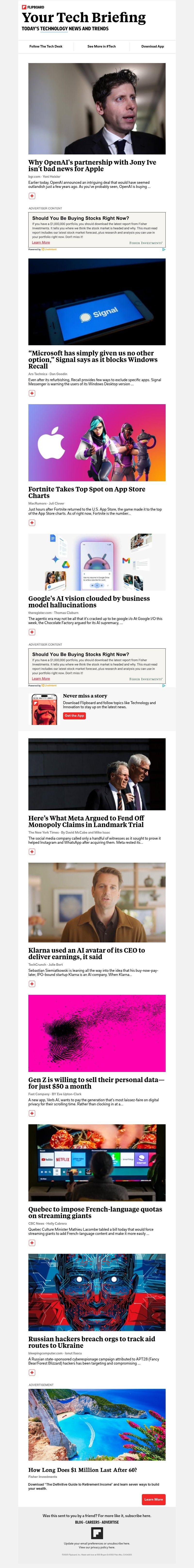Add Signal Recall story via plus icon
194x1568 pixels.
pos(32,393)
